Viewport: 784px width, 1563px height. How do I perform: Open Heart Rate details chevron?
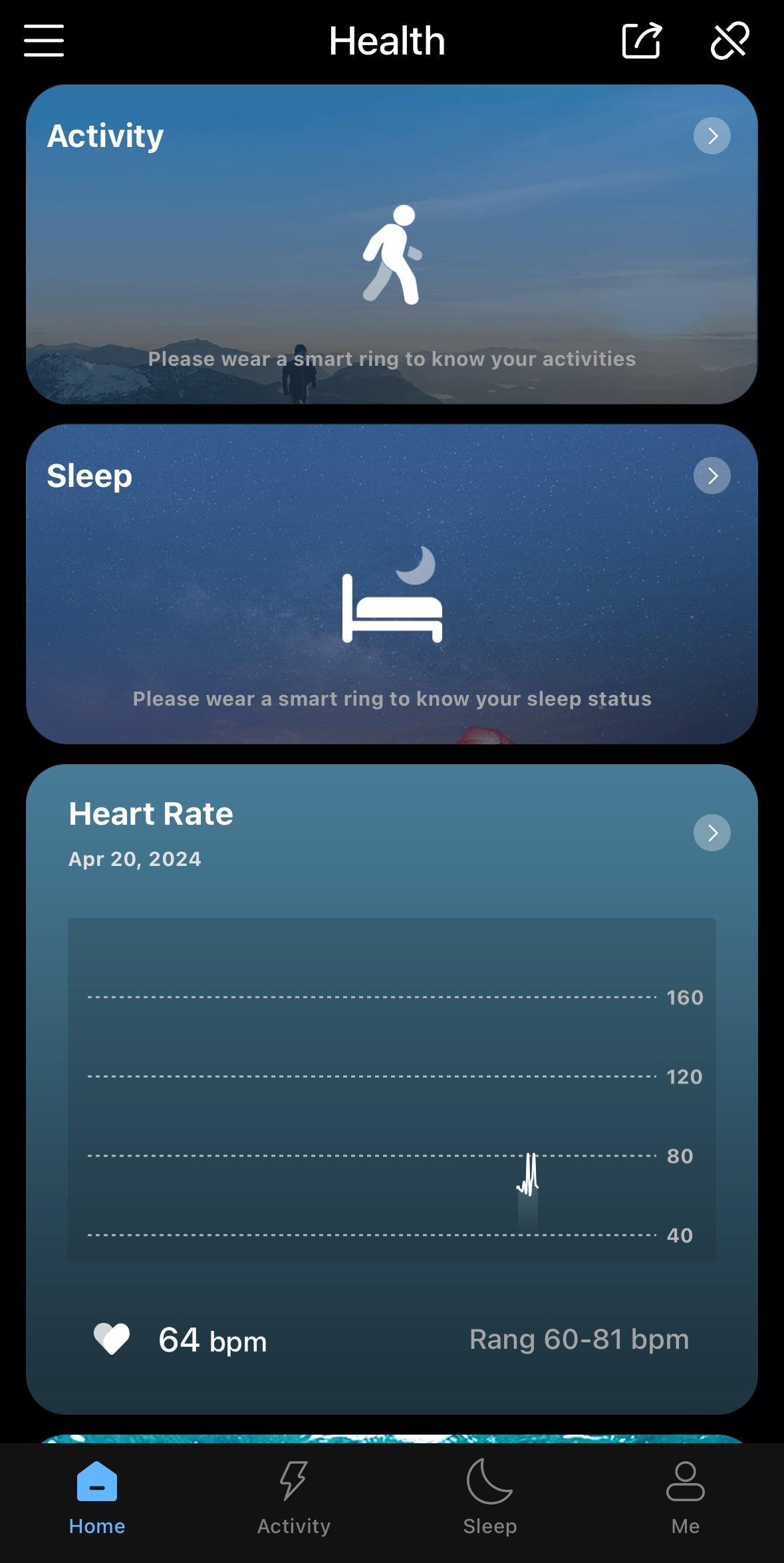[712, 833]
